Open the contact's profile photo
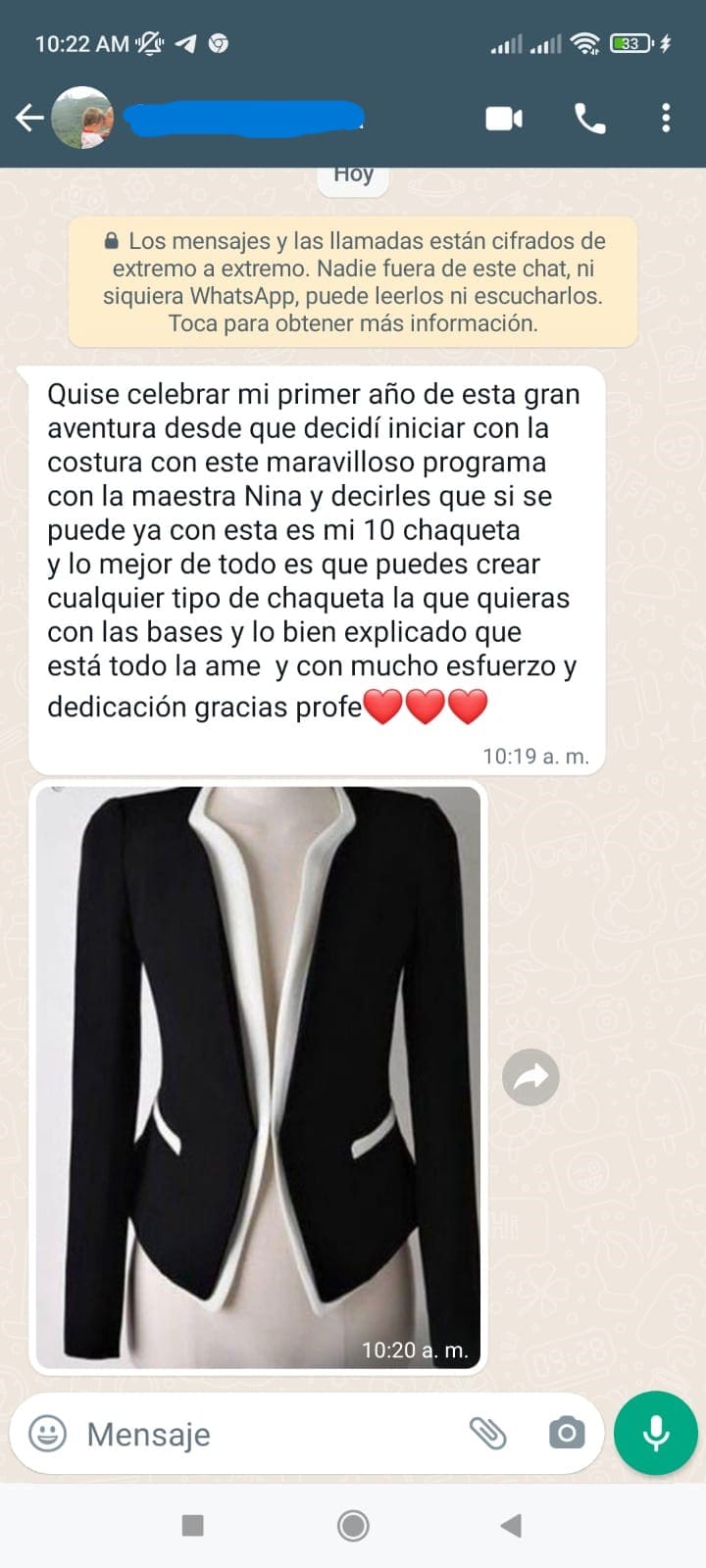The height and width of the screenshot is (1568, 706). coord(82,119)
